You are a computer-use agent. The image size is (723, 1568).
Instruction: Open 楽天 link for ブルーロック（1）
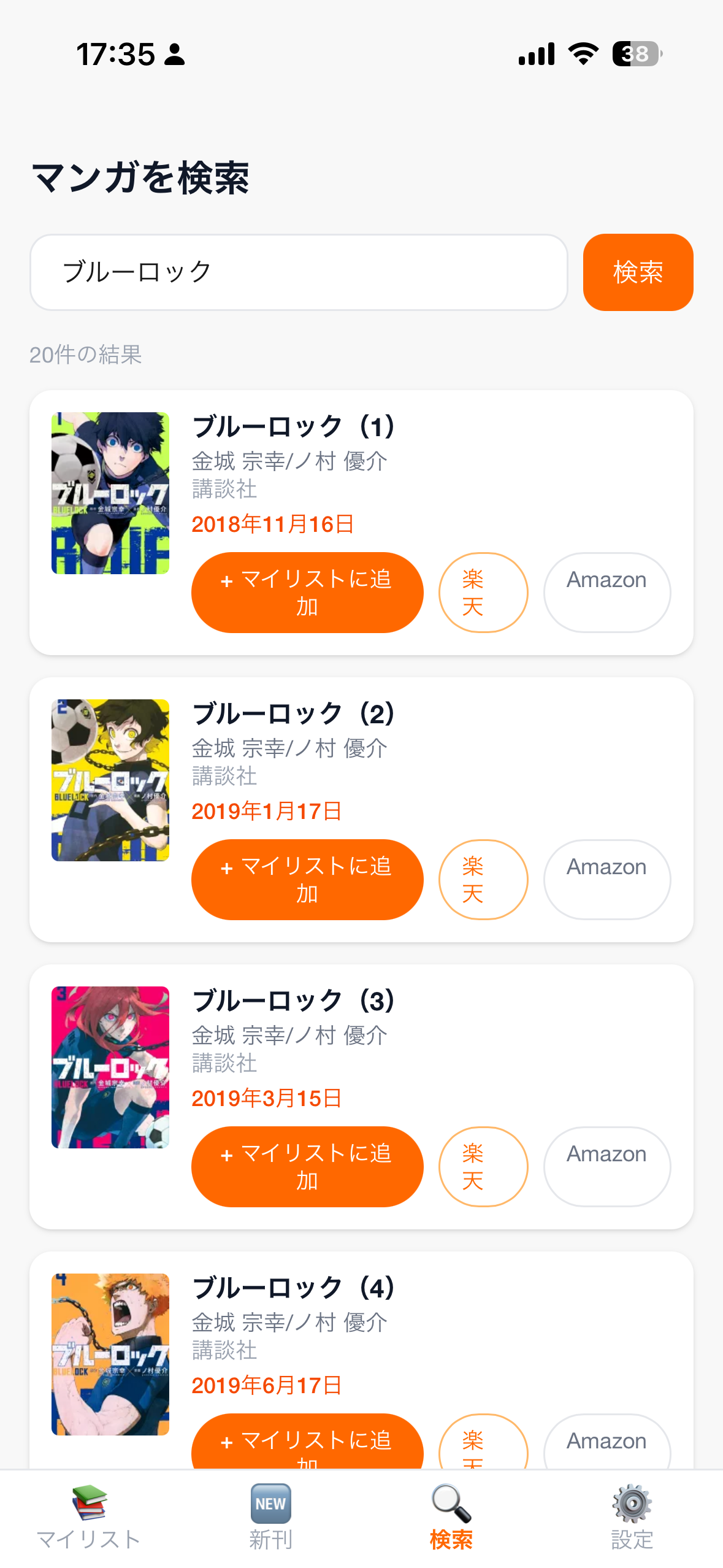click(483, 591)
